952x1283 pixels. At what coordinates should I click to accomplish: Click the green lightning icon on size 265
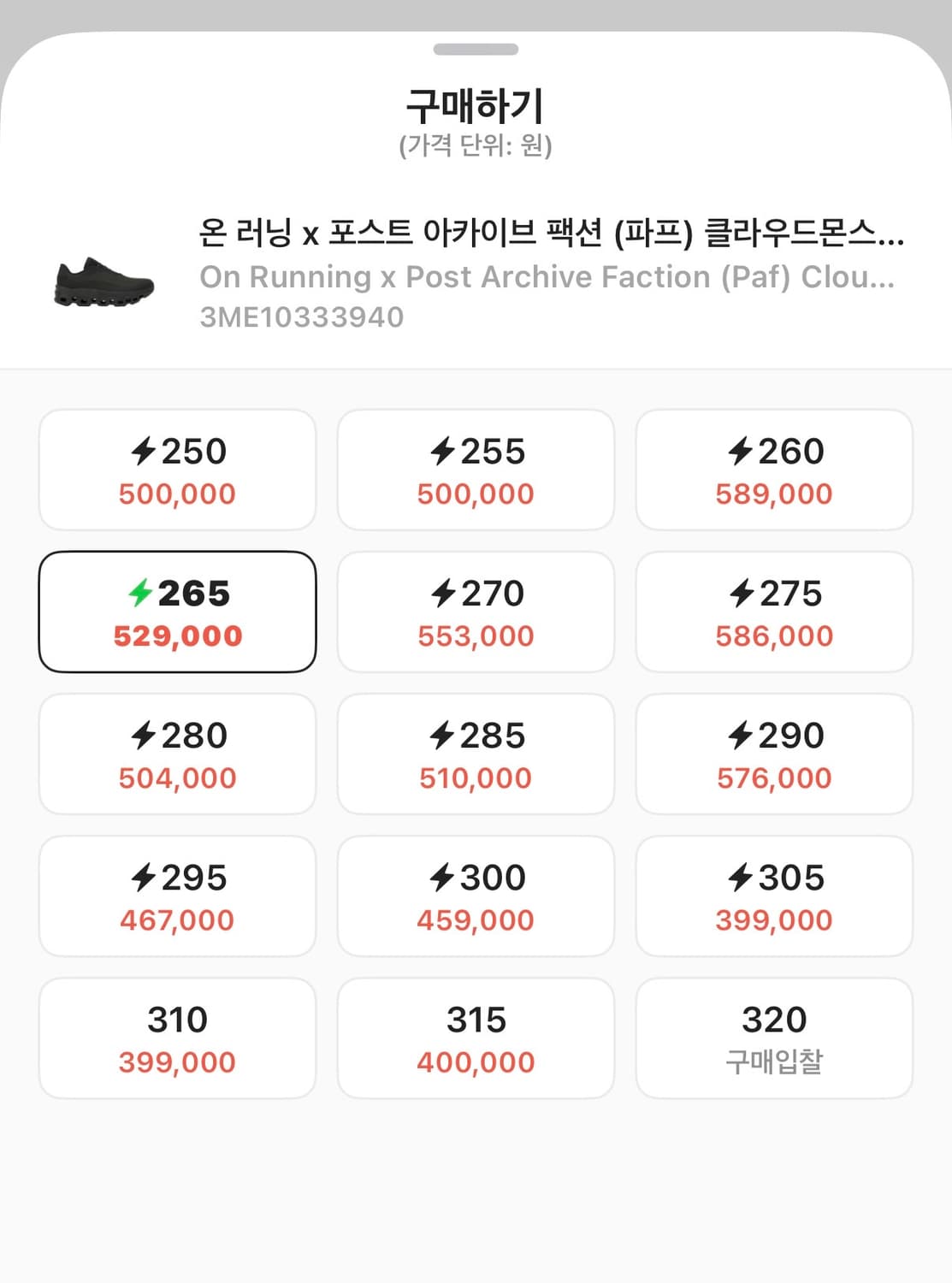point(139,594)
